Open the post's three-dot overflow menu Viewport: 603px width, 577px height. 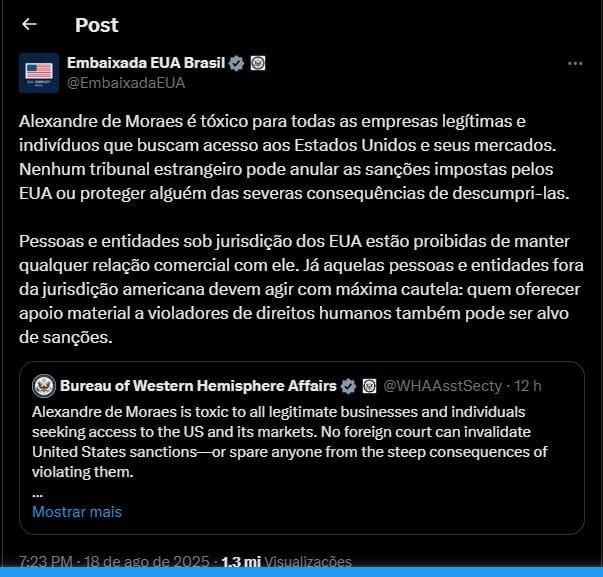(x=575, y=63)
